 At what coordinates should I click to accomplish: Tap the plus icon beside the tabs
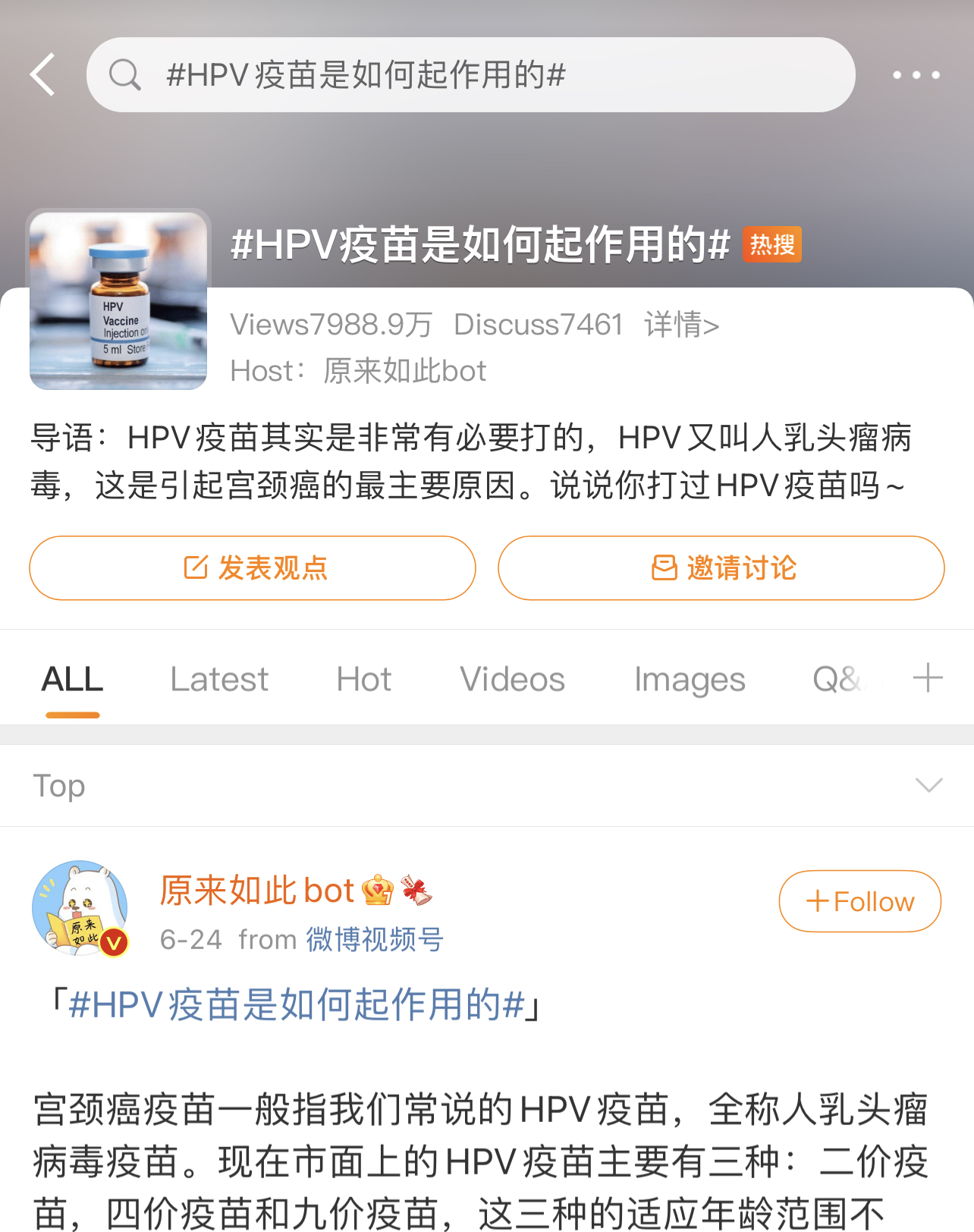click(927, 677)
